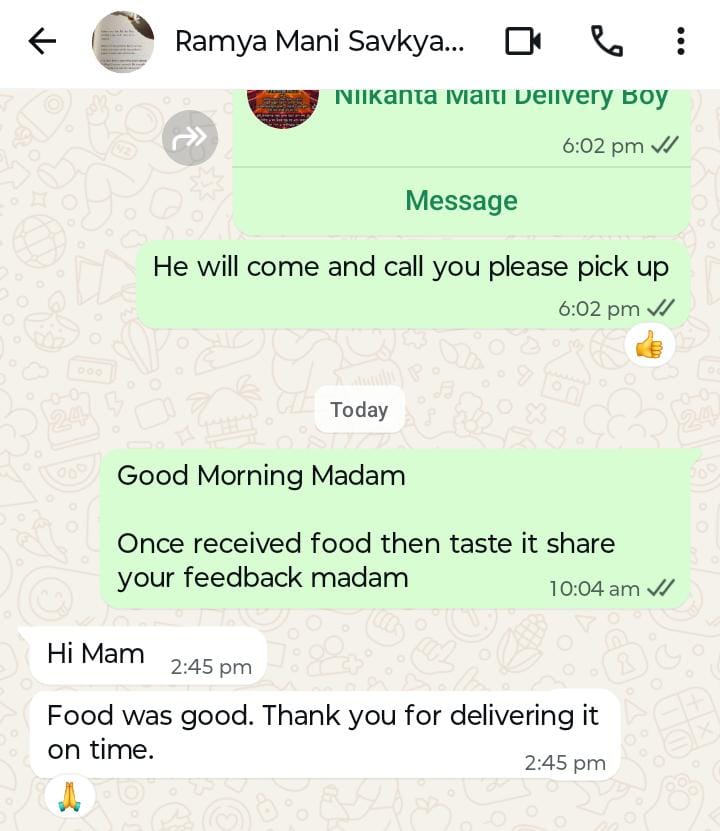View the thumbs up reaction

pyautogui.click(x=649, y=346)
